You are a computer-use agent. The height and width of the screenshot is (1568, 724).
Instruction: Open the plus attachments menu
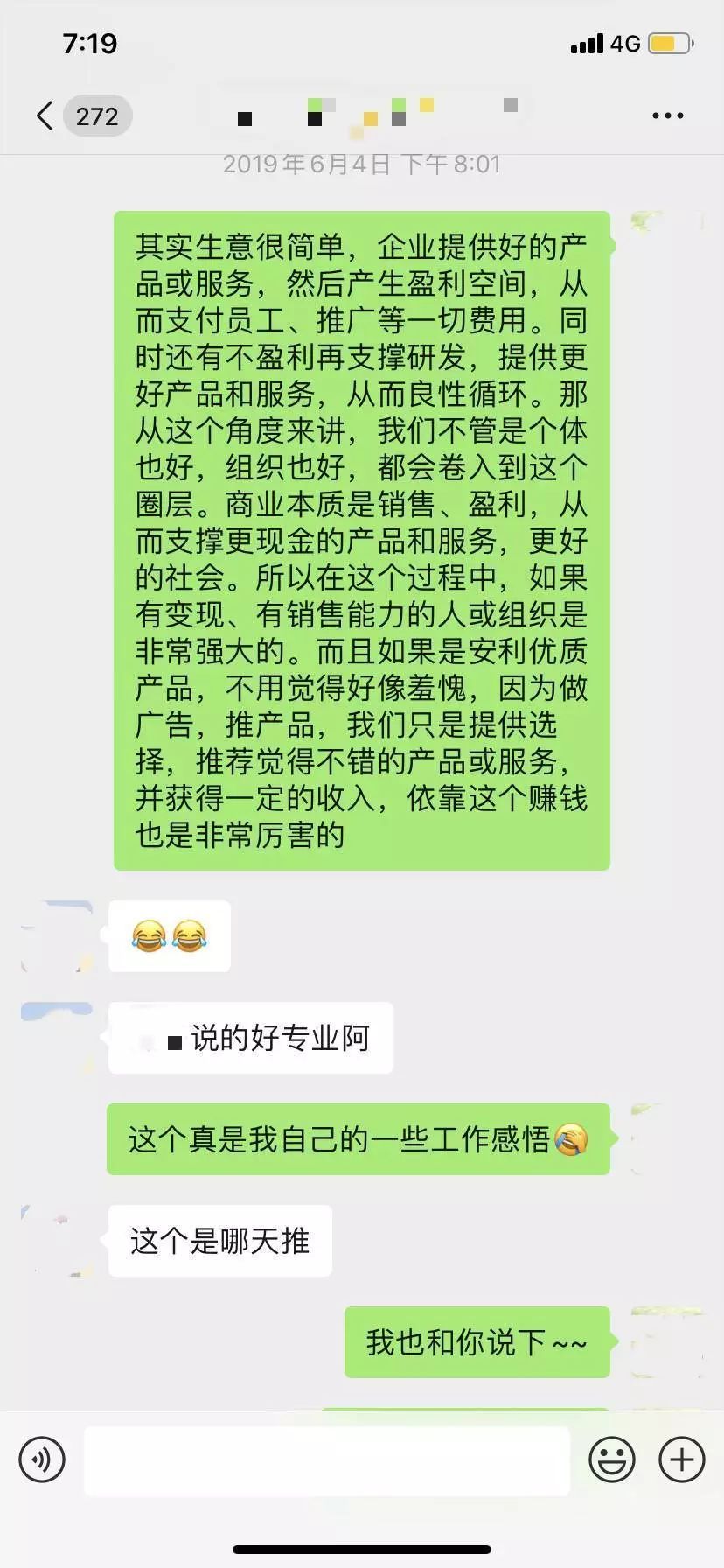[681, 1459]
